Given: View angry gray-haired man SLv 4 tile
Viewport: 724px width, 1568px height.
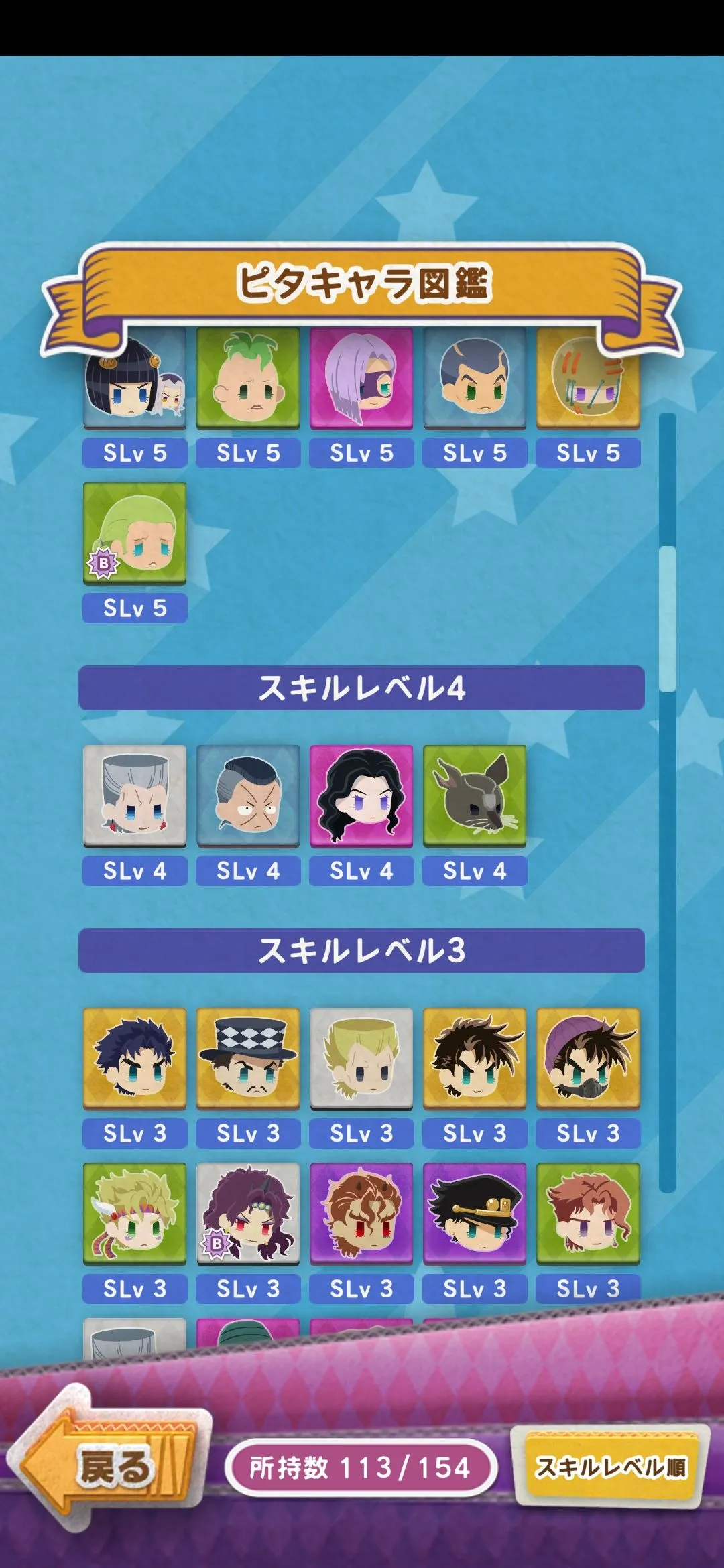Looking at the screenshot, I should 248,796.
